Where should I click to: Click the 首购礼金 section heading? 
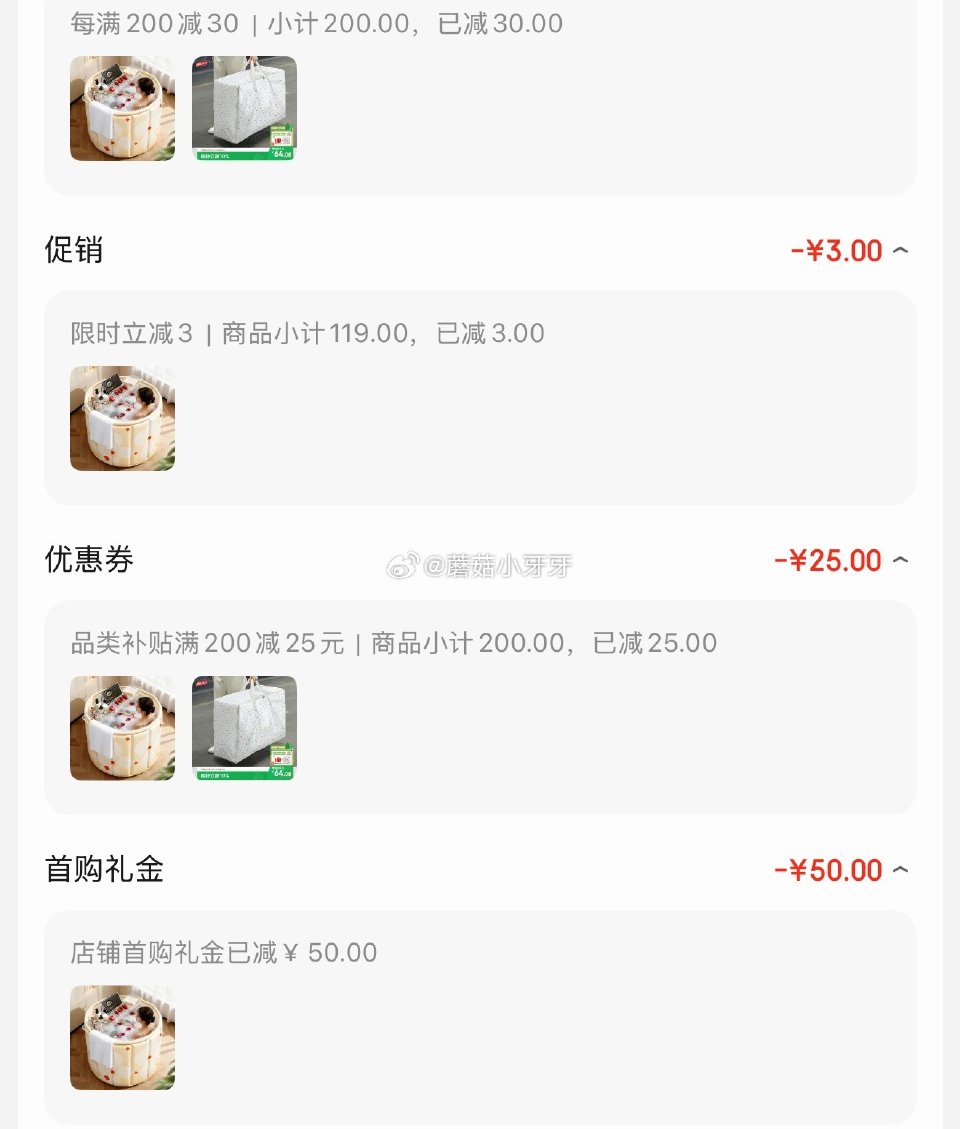coord(101,870)
